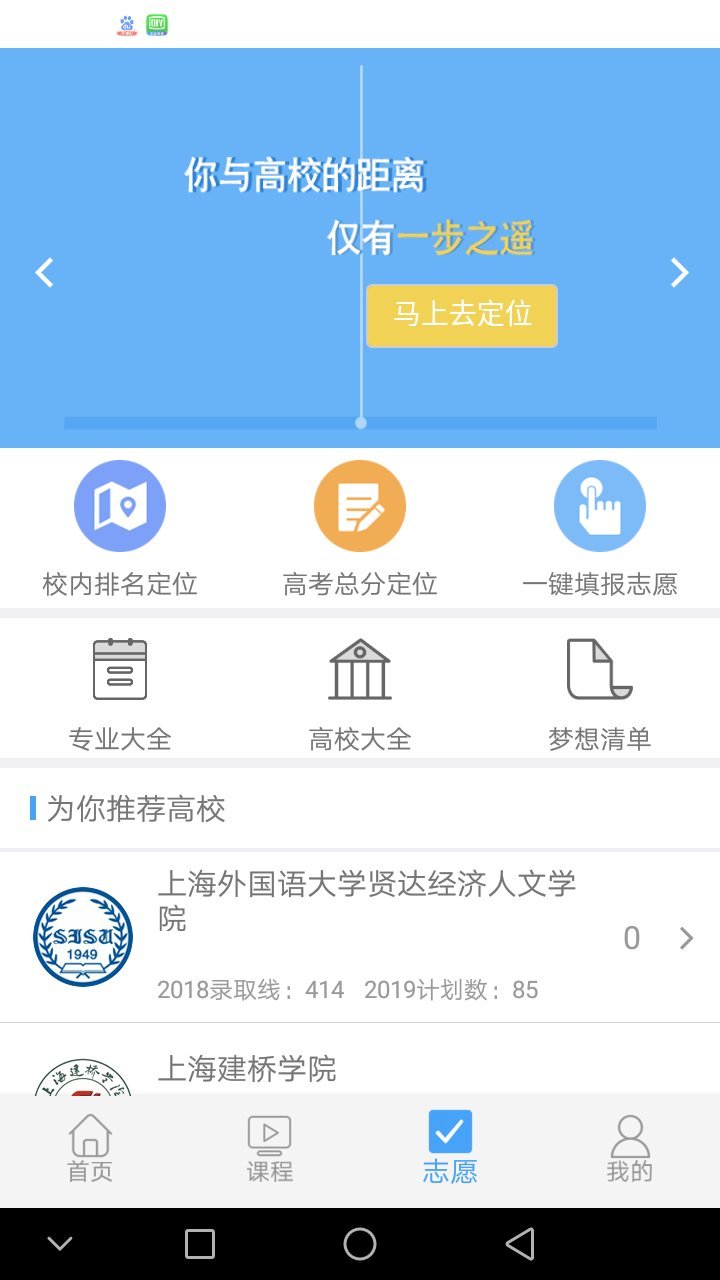Switch to the 志愿 tab
Viewport: 720px width, 1280px height.
pos(449,1145)
